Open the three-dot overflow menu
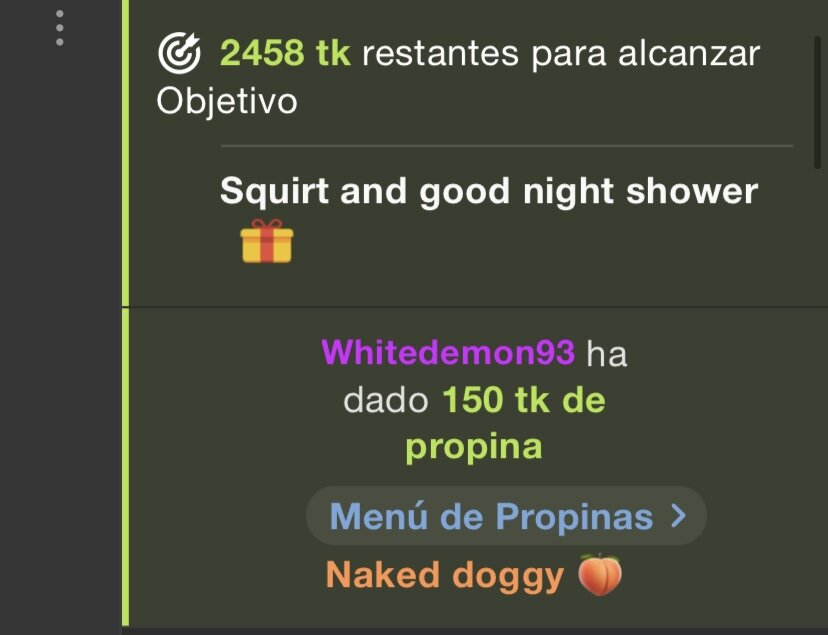The height and width of the screenshot is (635, 828). coord(60,28)
